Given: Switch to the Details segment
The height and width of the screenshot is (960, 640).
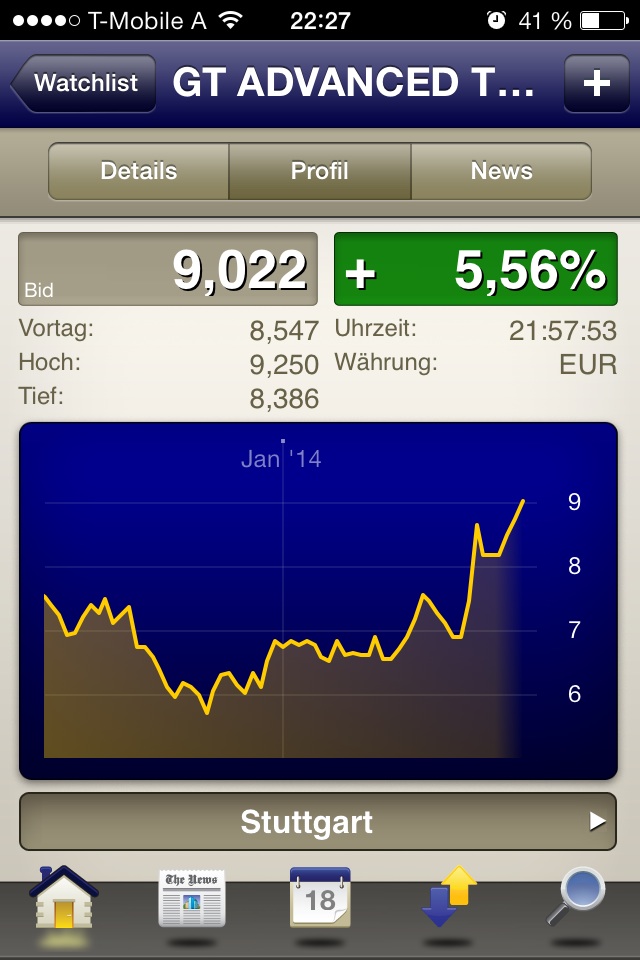Looking at the screenshot, I should pos(139,171).
